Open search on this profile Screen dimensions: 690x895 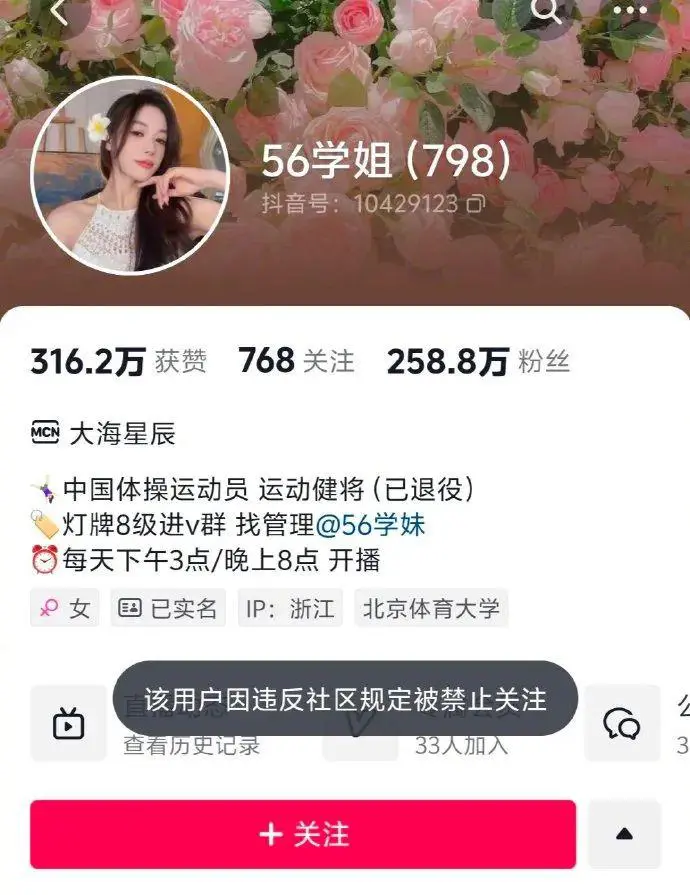point(545,12)
